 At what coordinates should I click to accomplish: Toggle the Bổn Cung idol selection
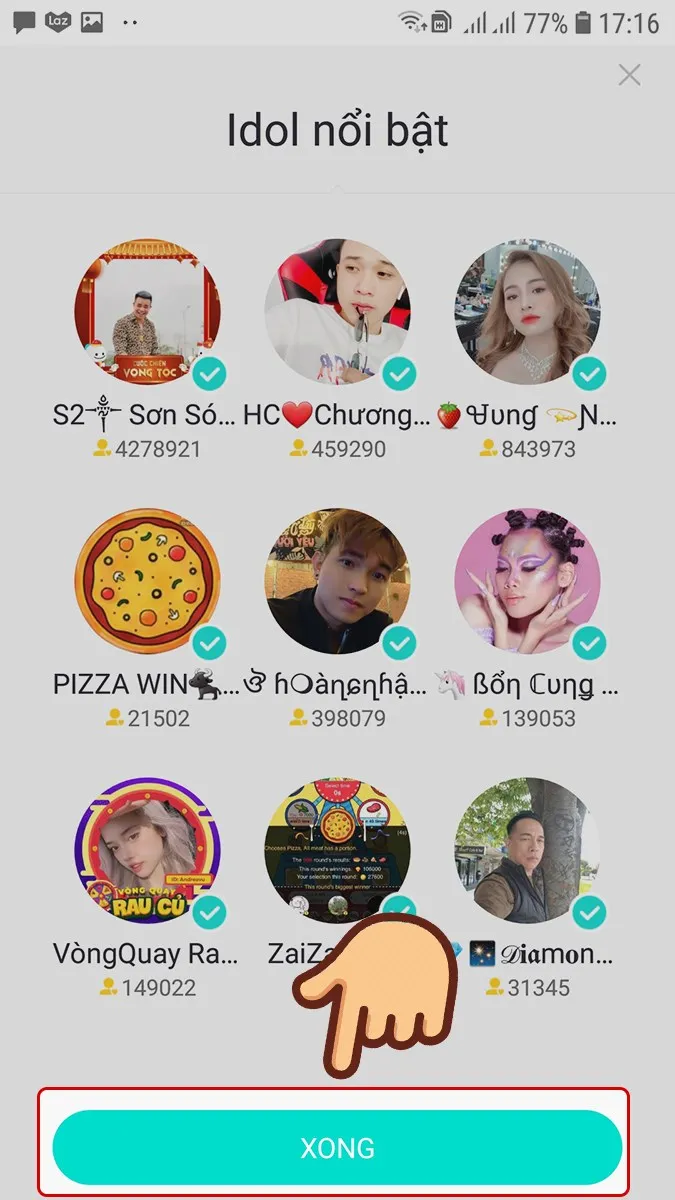tap(527, 582)
